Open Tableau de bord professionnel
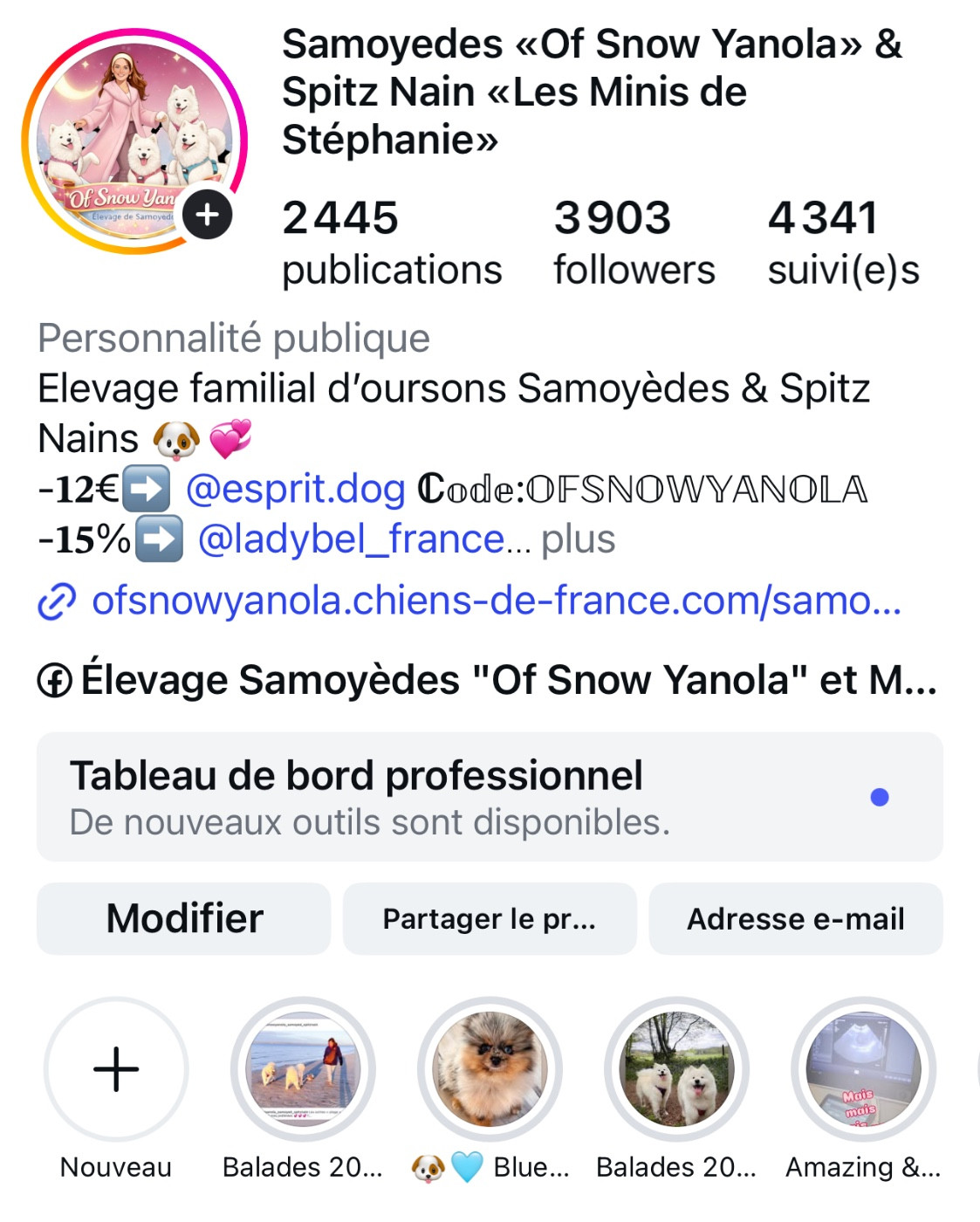Viewport: 980px width, 1222px height. pyautogui.click(x=489, y=797)
